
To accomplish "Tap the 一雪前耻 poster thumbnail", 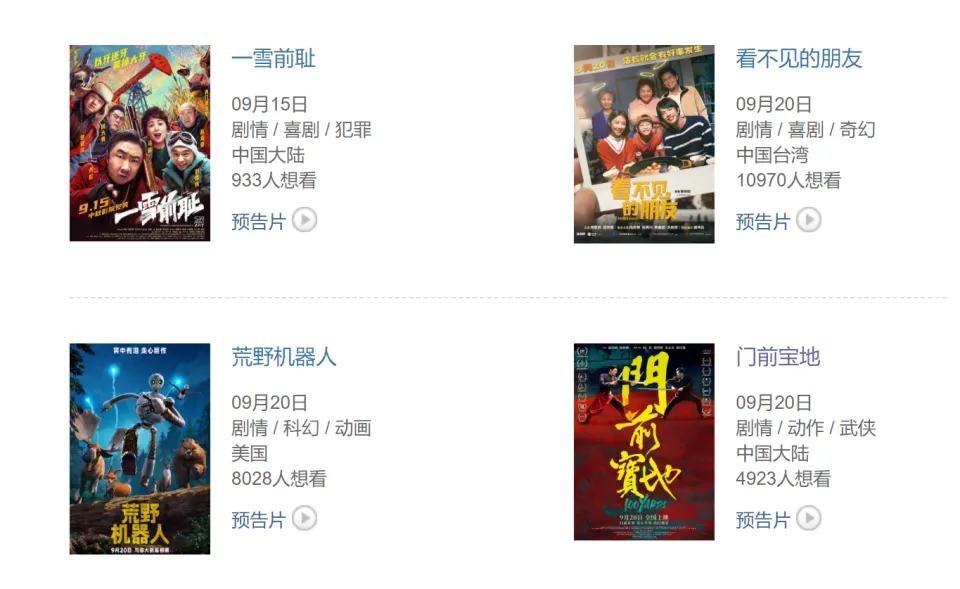I will [x=139, y=143].
